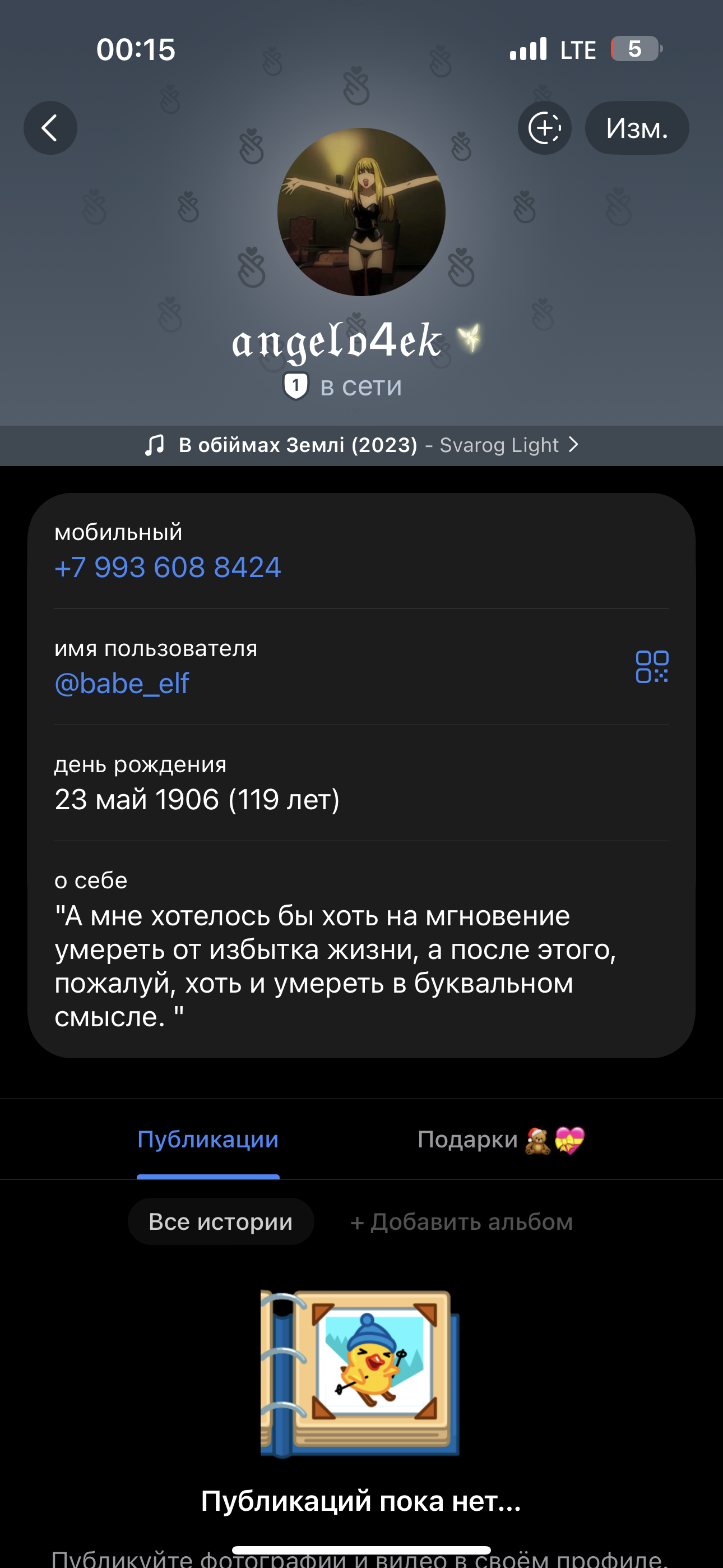The height and width of the screenshot is (1568, 723).
Task: Select the Публикации tab
Action: pyautogui.click(x=208, y=1140)
